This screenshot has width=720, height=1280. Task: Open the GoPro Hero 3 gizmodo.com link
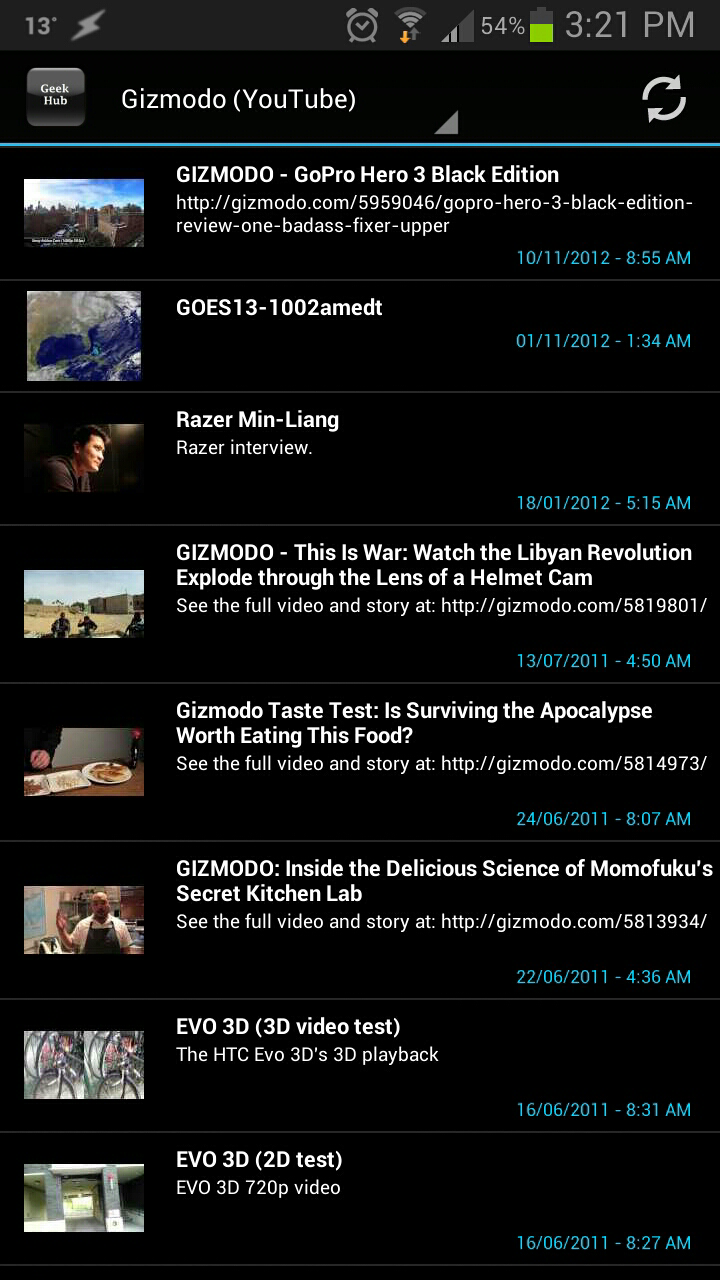pos(432,214)
